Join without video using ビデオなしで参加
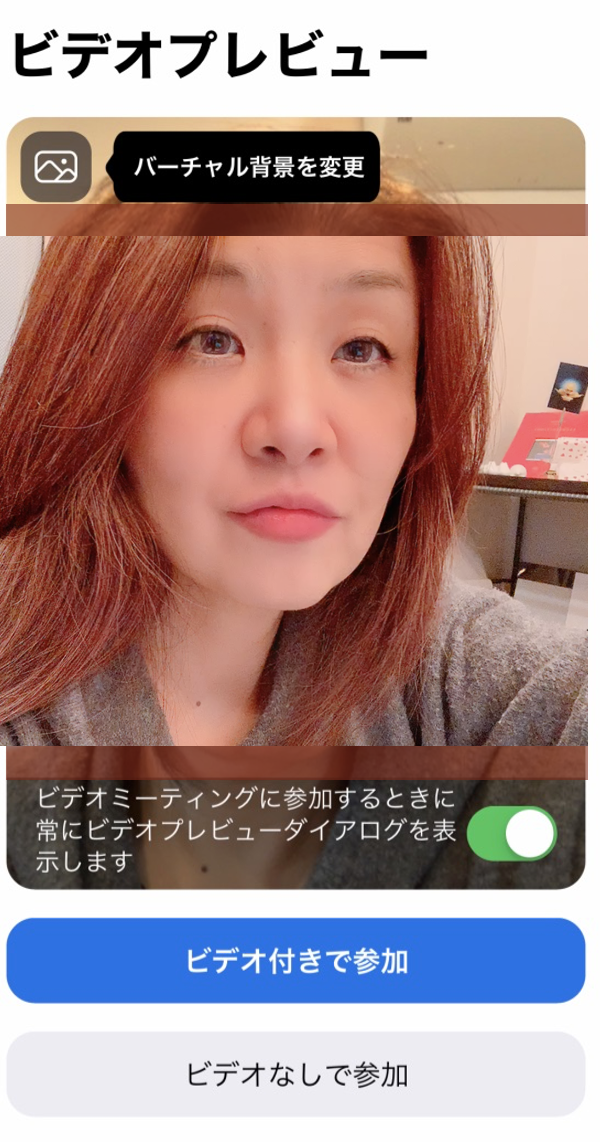This screenshot has width=600, height=1142. pos(296,1074)
